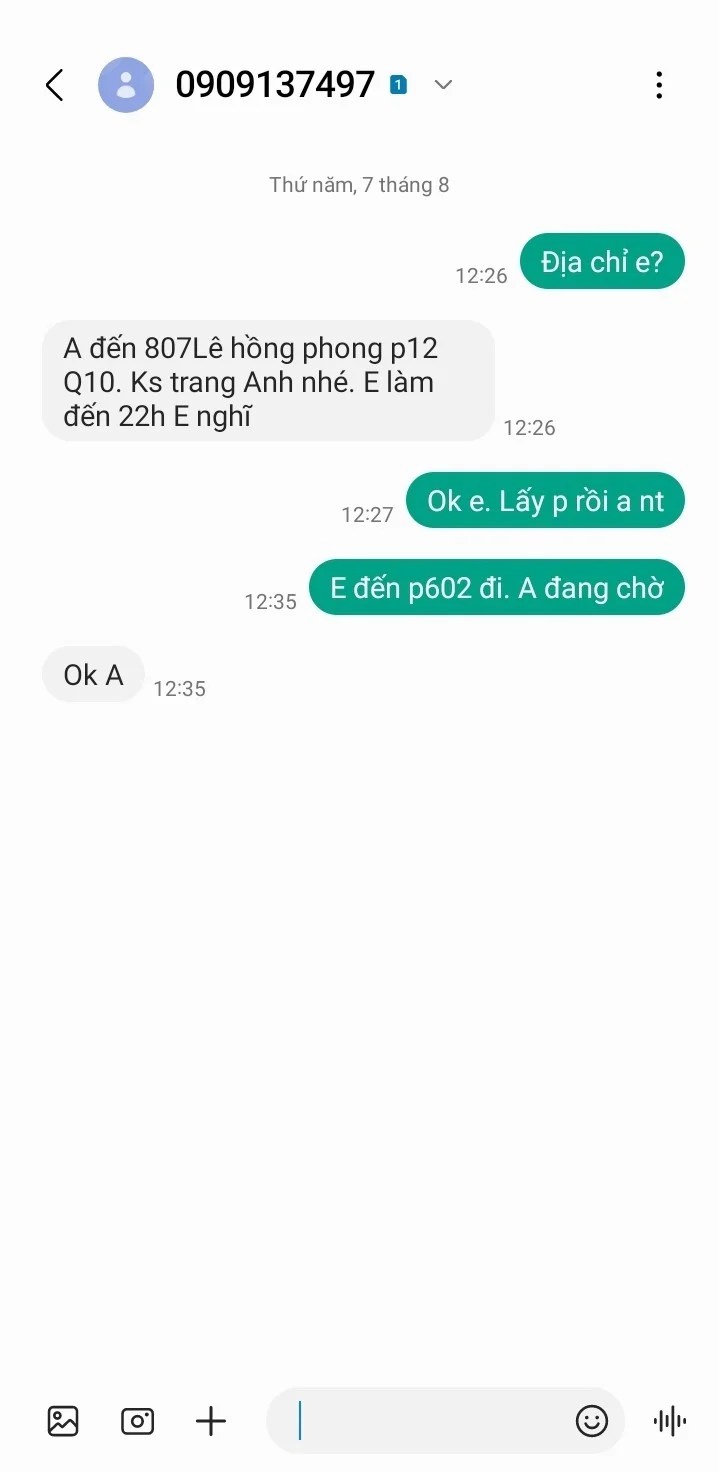
Task: Go back to the conversations list
Action: pos(55,85)
